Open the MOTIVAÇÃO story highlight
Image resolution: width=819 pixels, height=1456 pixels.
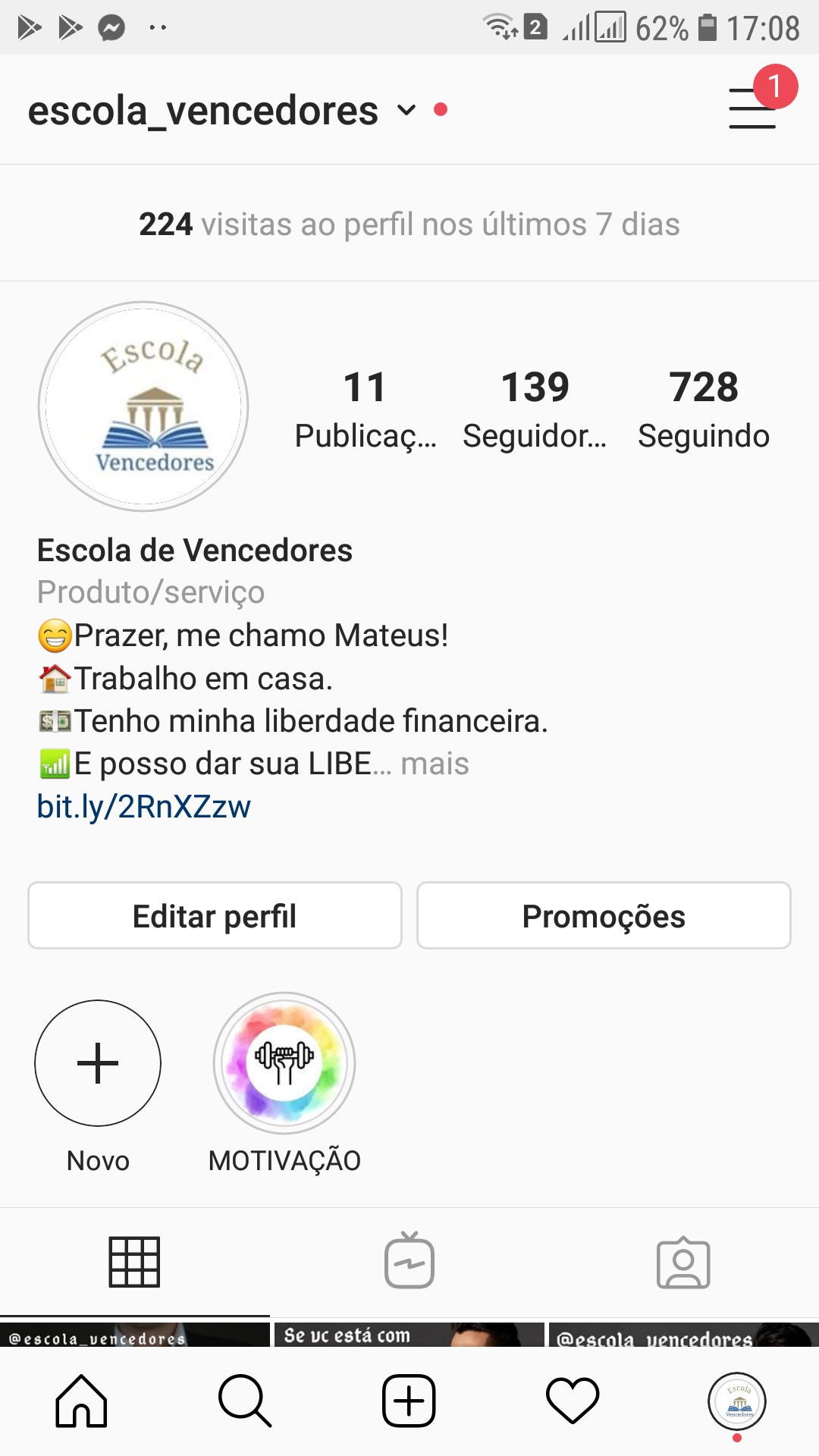pyautogui.click(x=284, y=1063)
